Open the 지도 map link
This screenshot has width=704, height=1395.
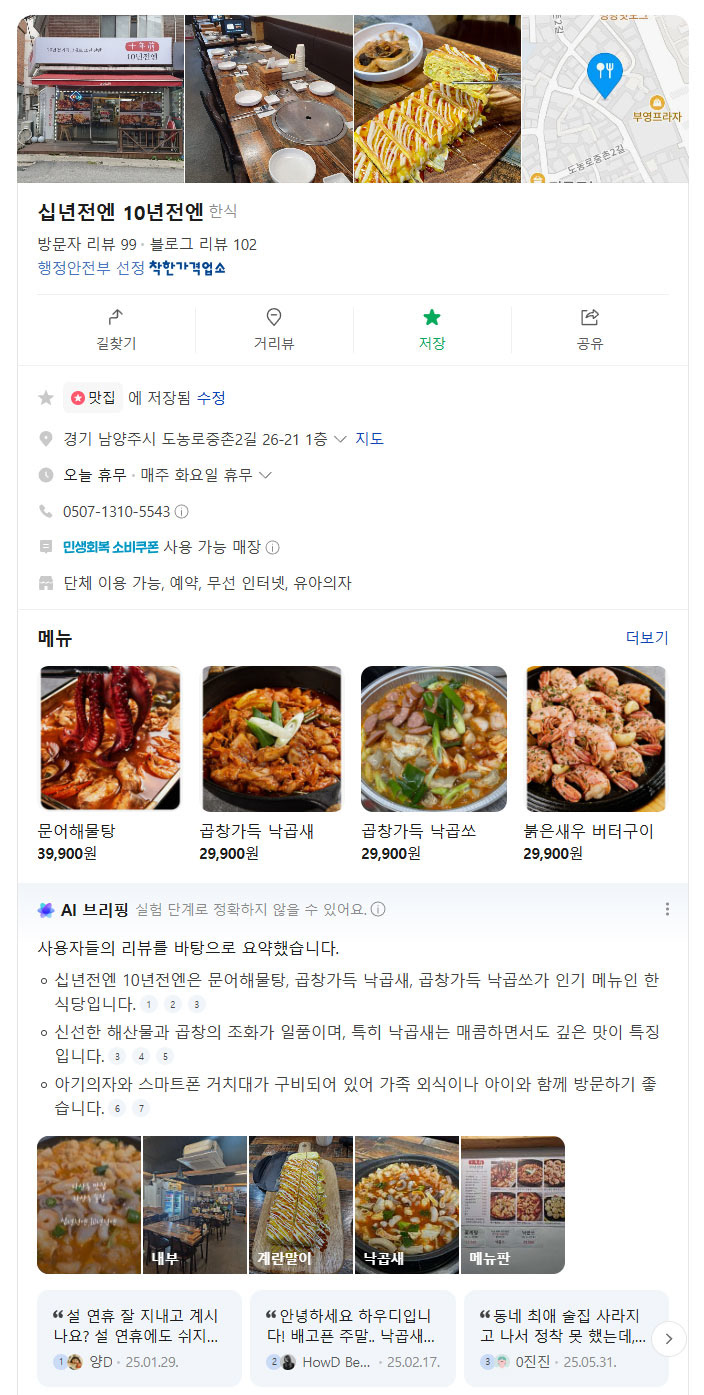[x=369, y=439]
